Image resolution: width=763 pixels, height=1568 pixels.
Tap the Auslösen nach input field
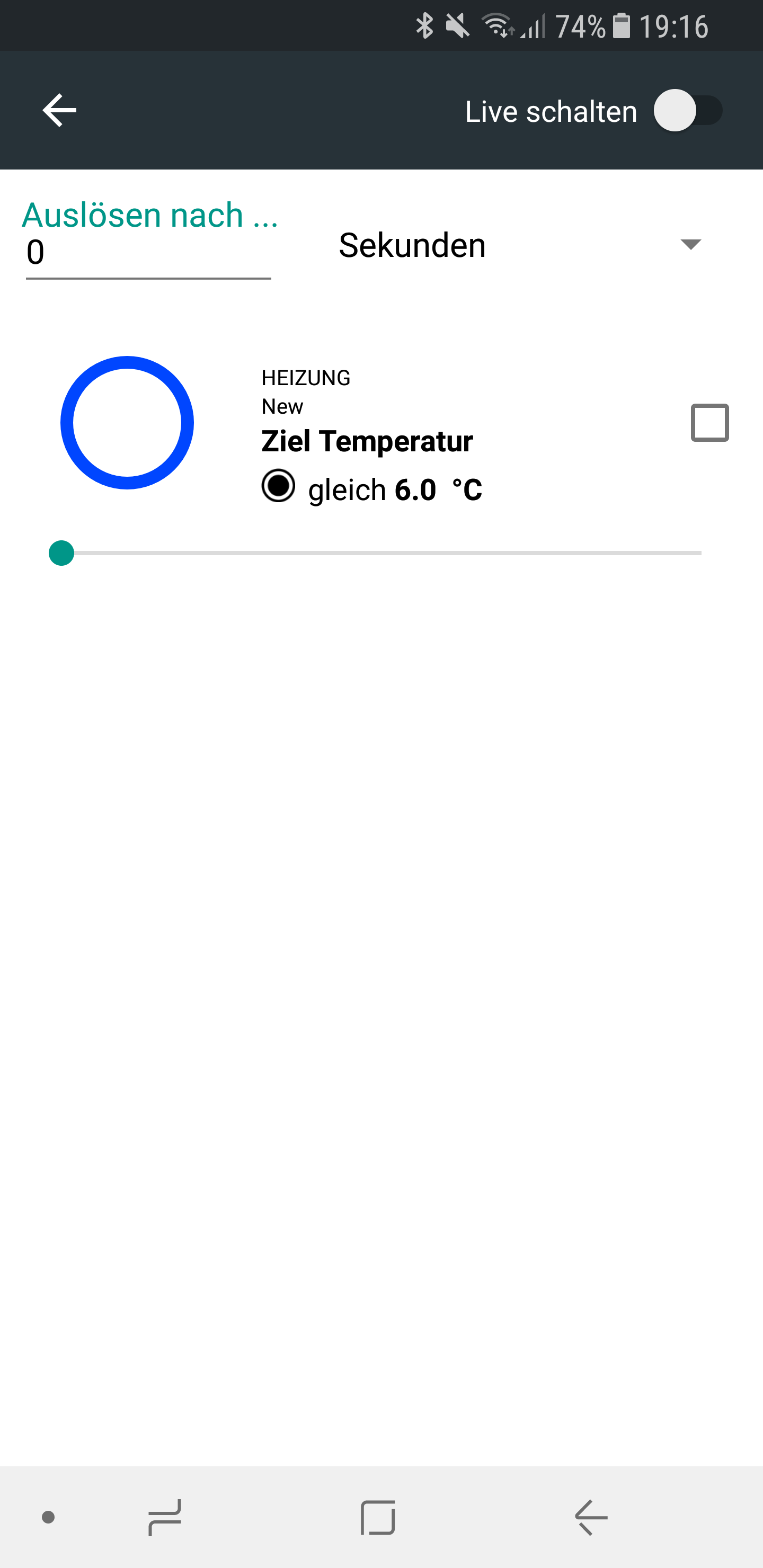tap(148, 253)
